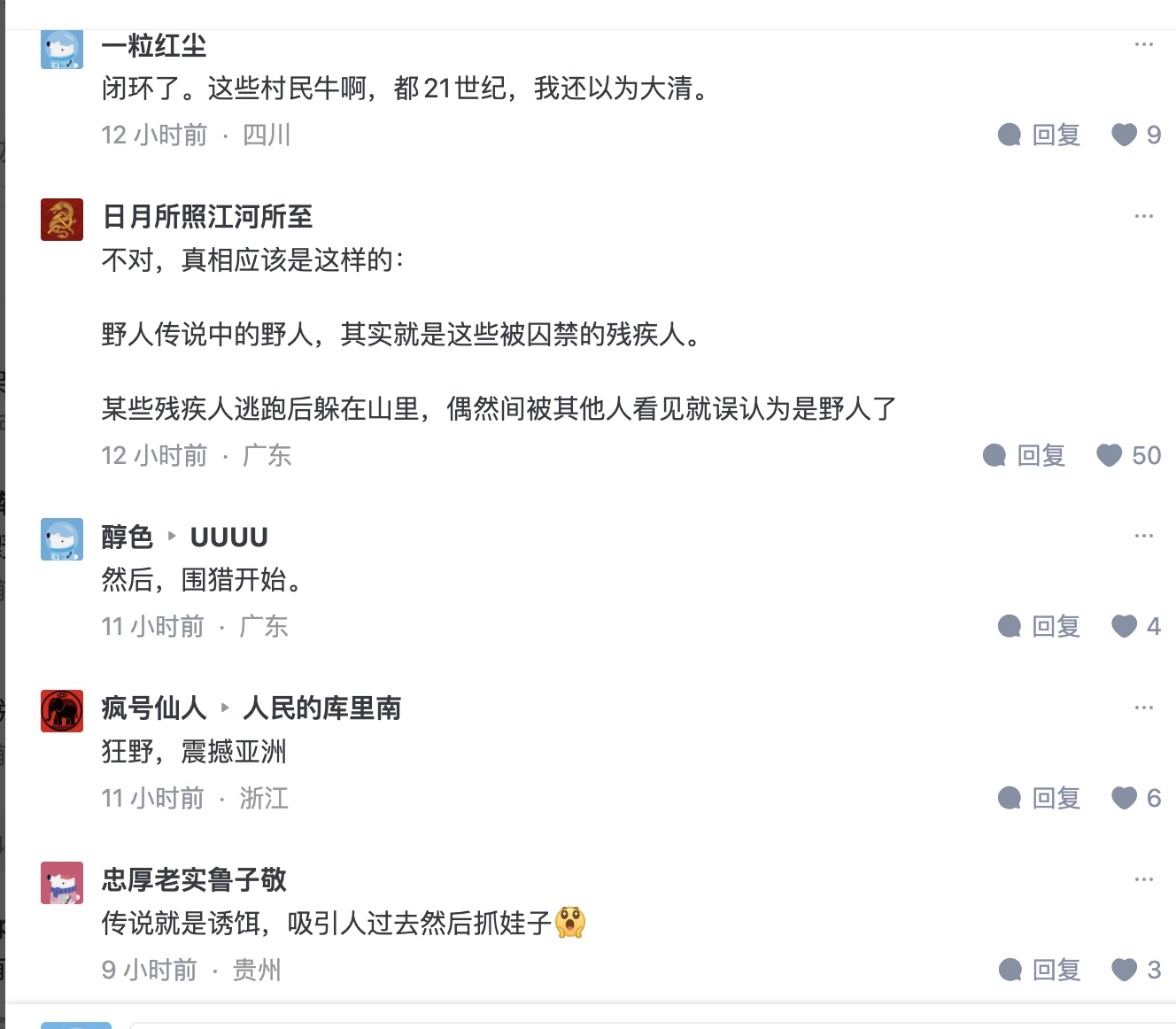Open overflow menu on 醇色's comment
Screen dimensions: 1176x1029
1143,536
